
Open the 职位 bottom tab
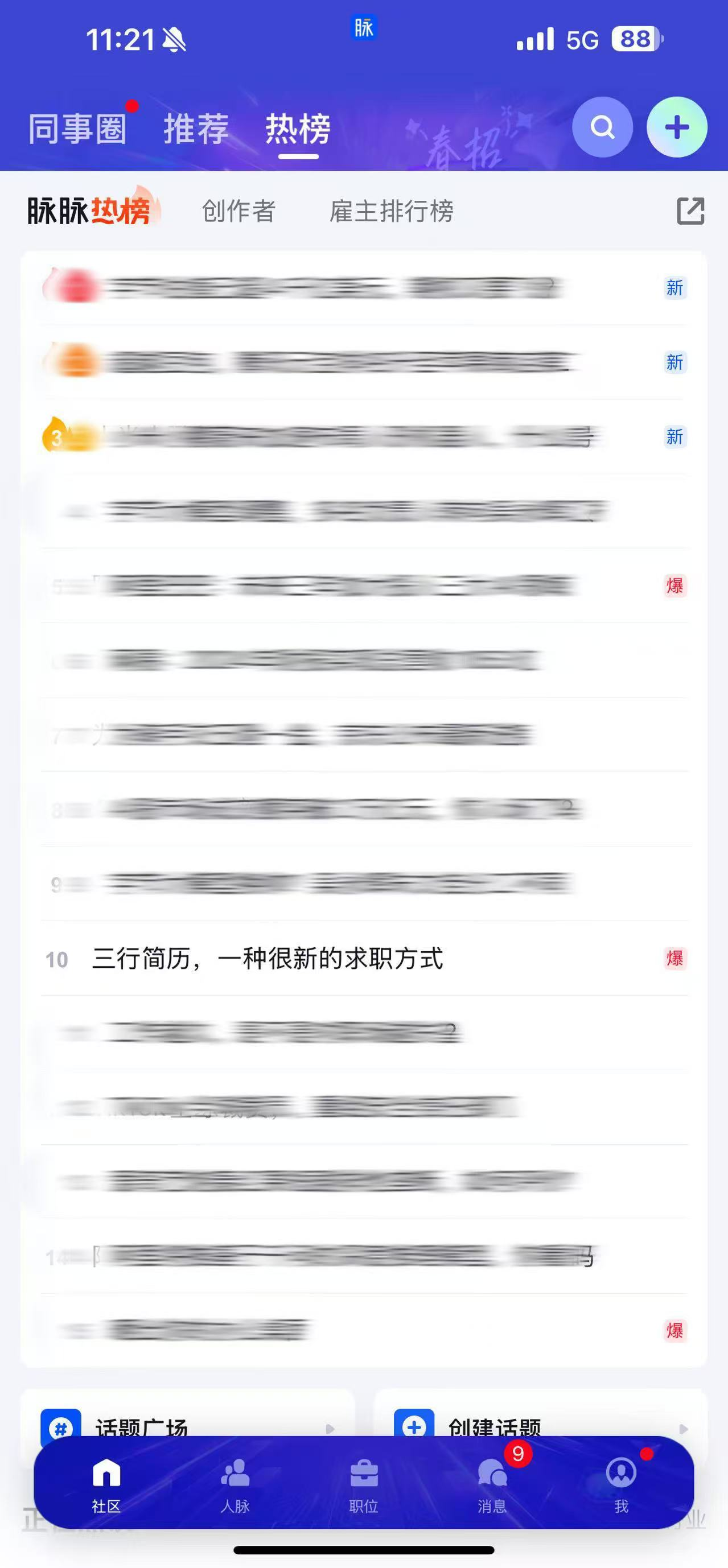364,1485
